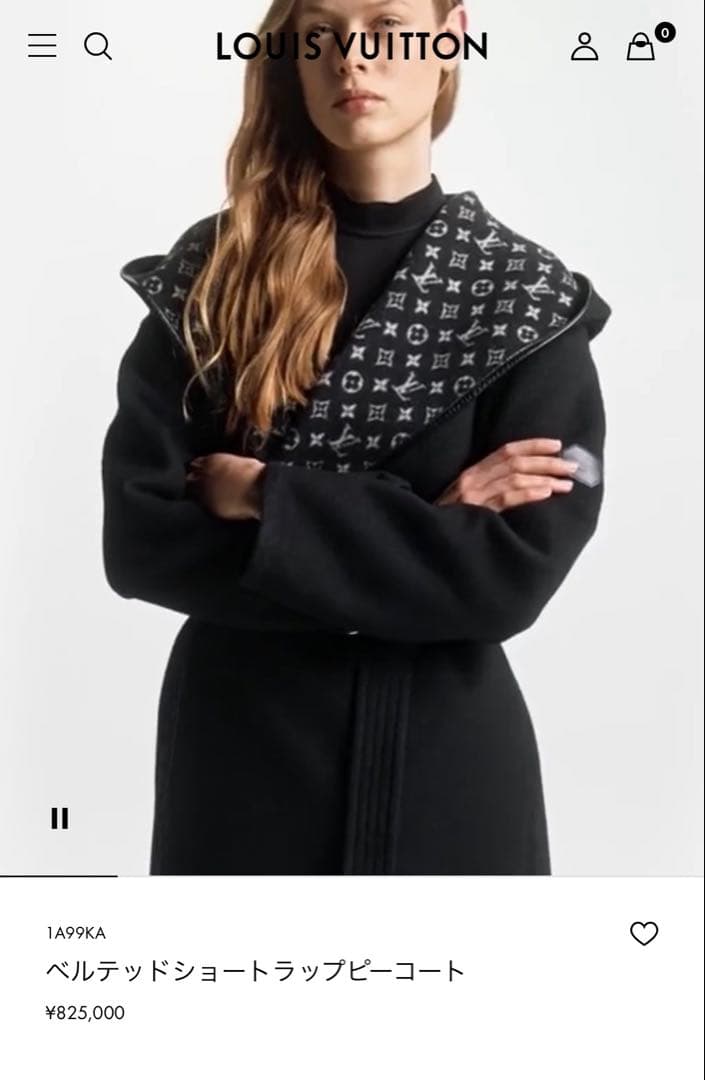
Task: Go to the Louis Vuitton home page
Action: [x=351, y=46]
